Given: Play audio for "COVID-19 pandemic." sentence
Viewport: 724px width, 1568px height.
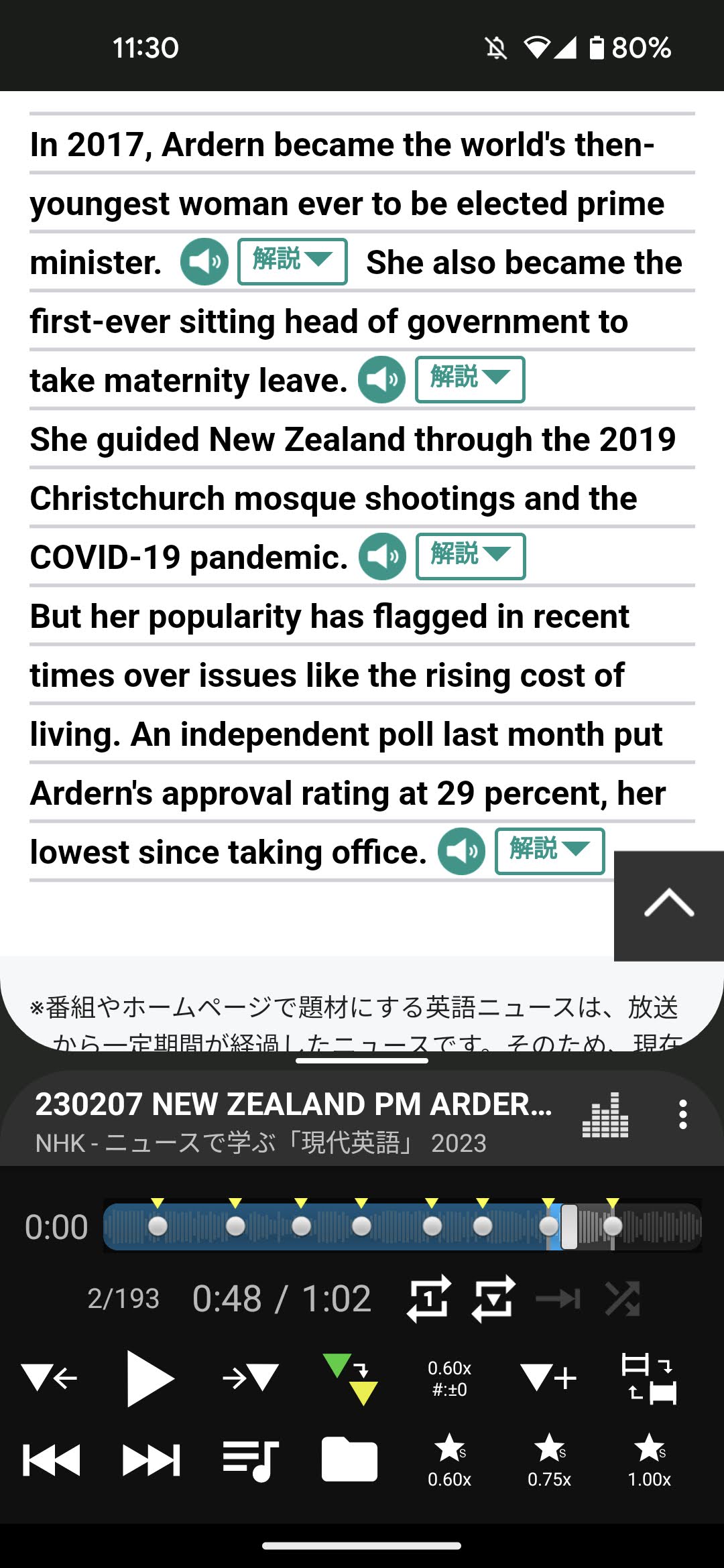Looking at the screenshot, I should pos(383,557).
